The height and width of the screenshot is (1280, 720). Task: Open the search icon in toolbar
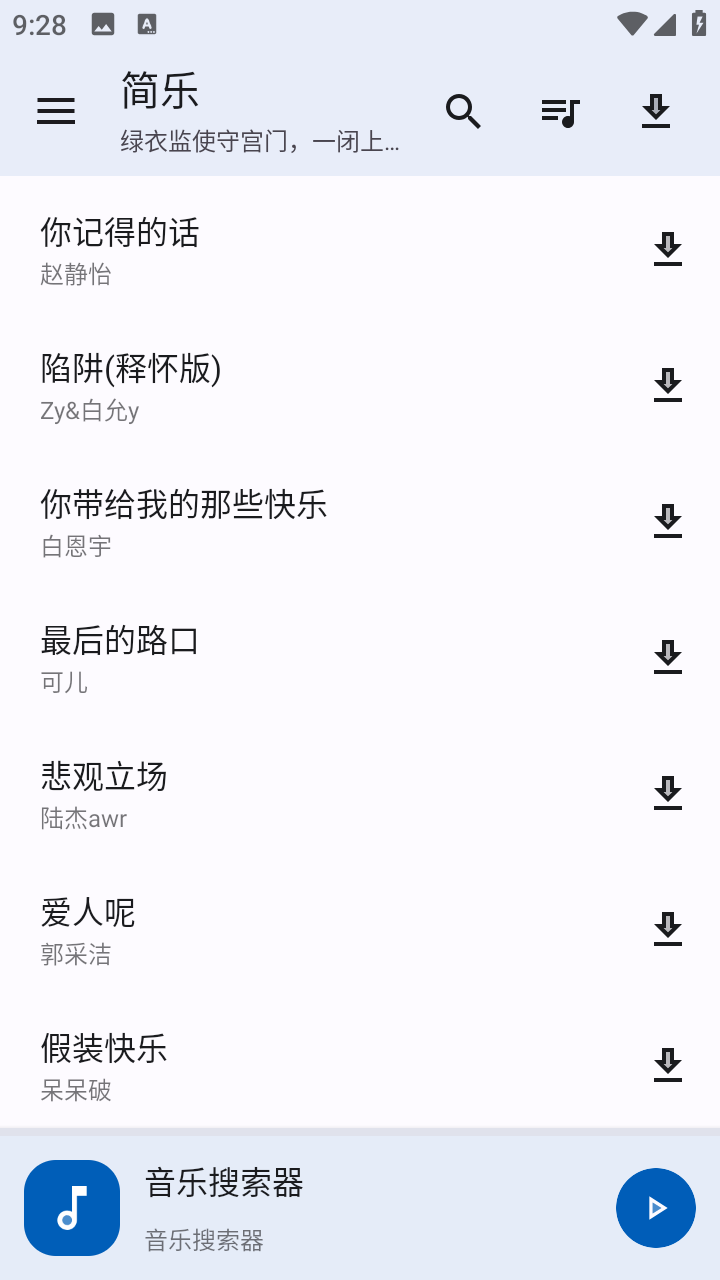pyautogui.click(x=463, y=111)
